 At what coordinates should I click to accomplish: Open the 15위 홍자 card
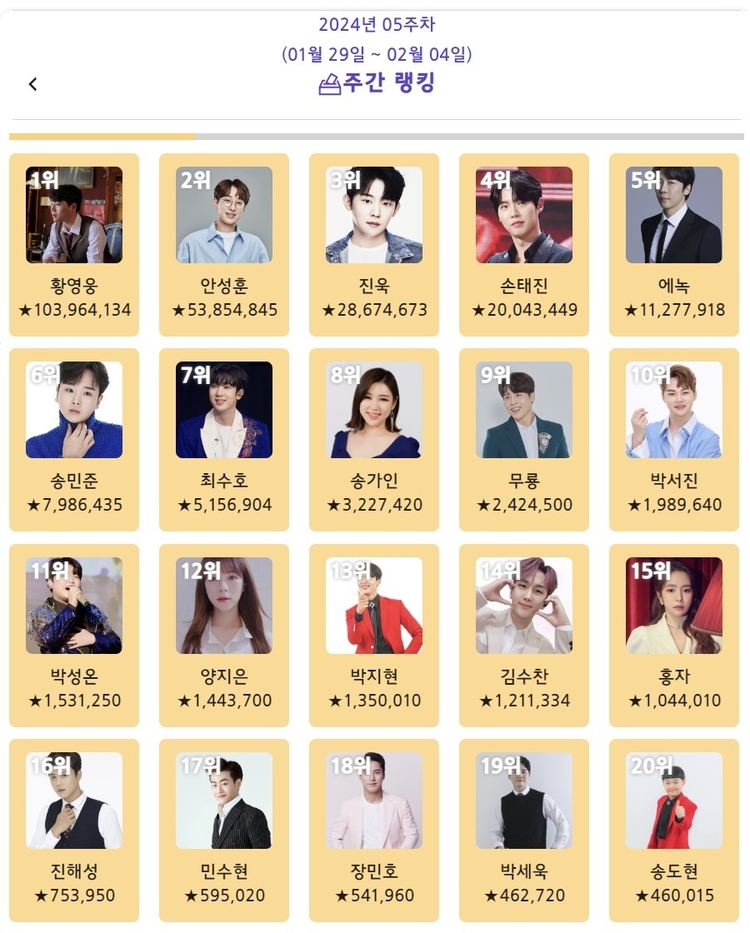pos(674,634)
